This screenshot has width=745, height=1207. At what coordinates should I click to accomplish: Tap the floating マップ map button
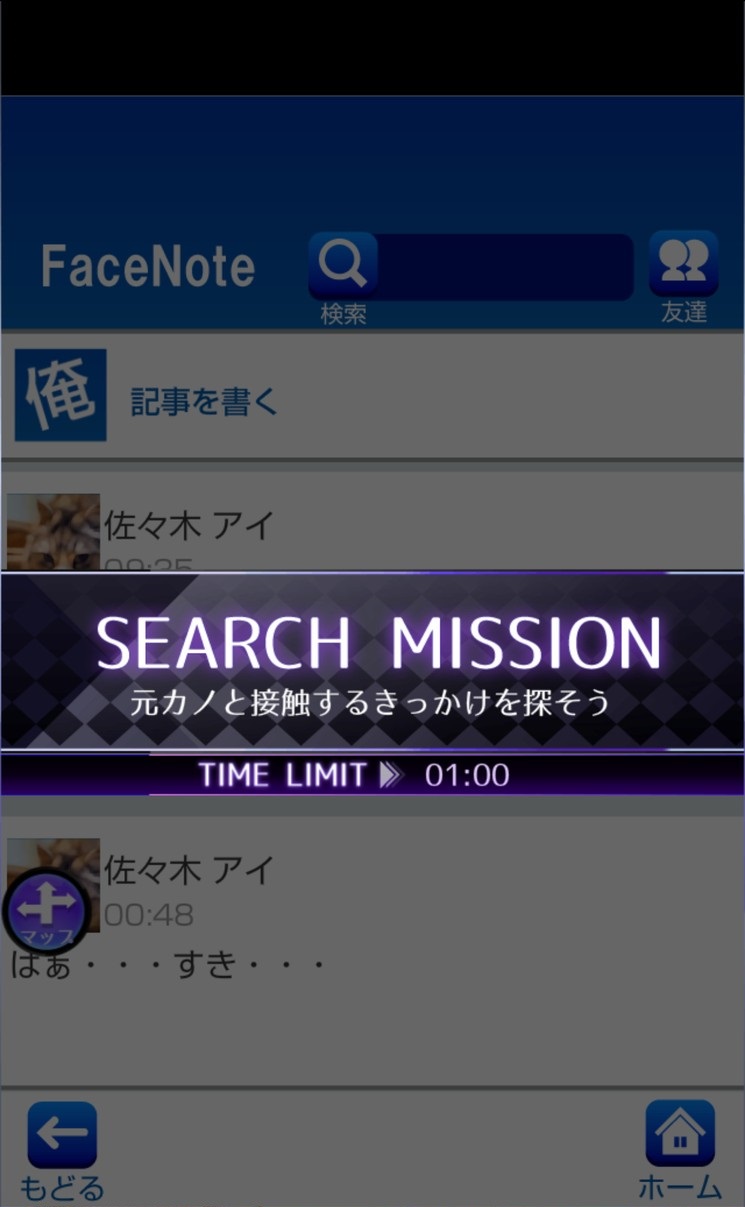47,909
